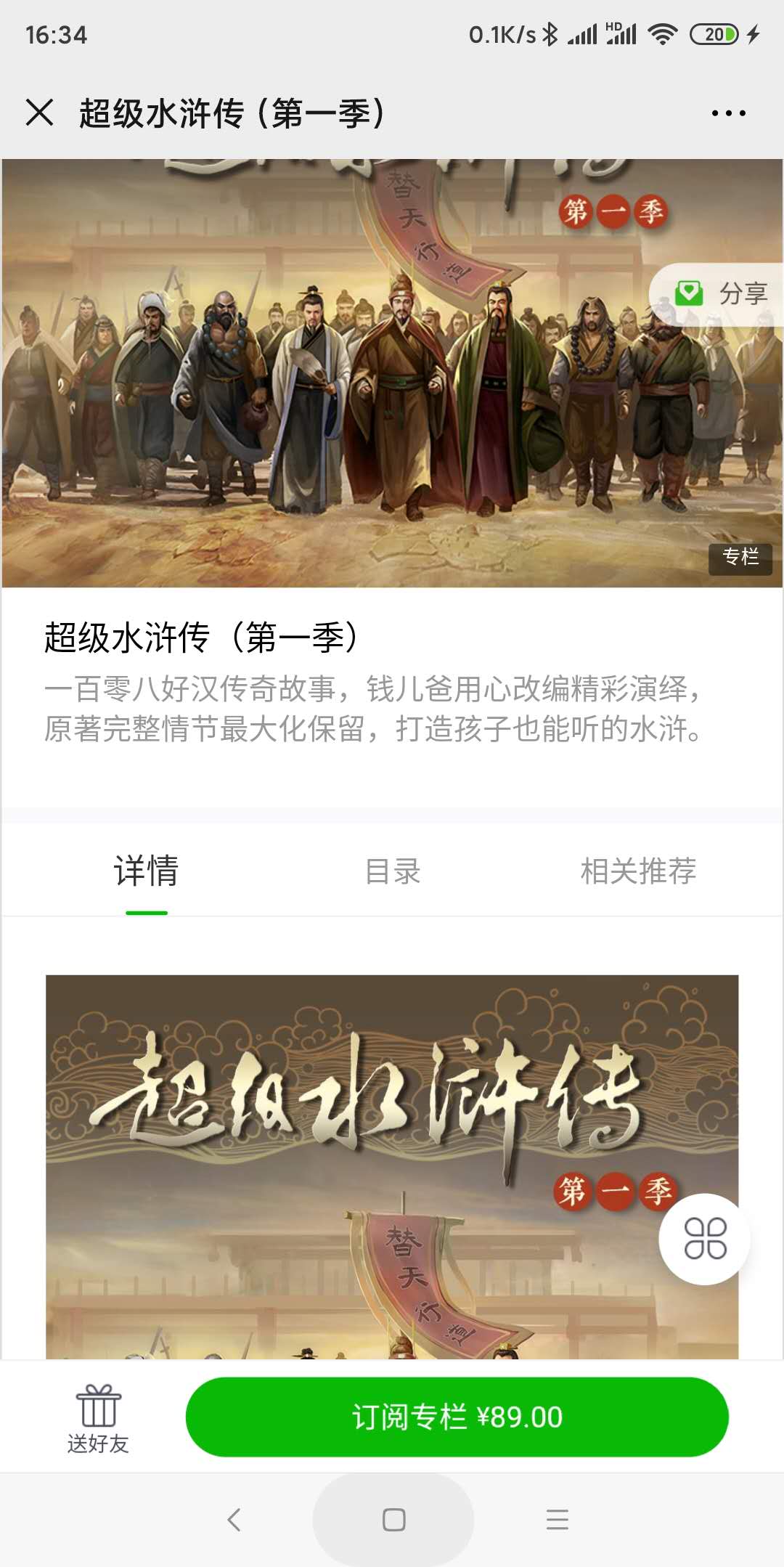Open the floating four-square menu button
Screen dimensions: 784x1567
point(705,1239)
